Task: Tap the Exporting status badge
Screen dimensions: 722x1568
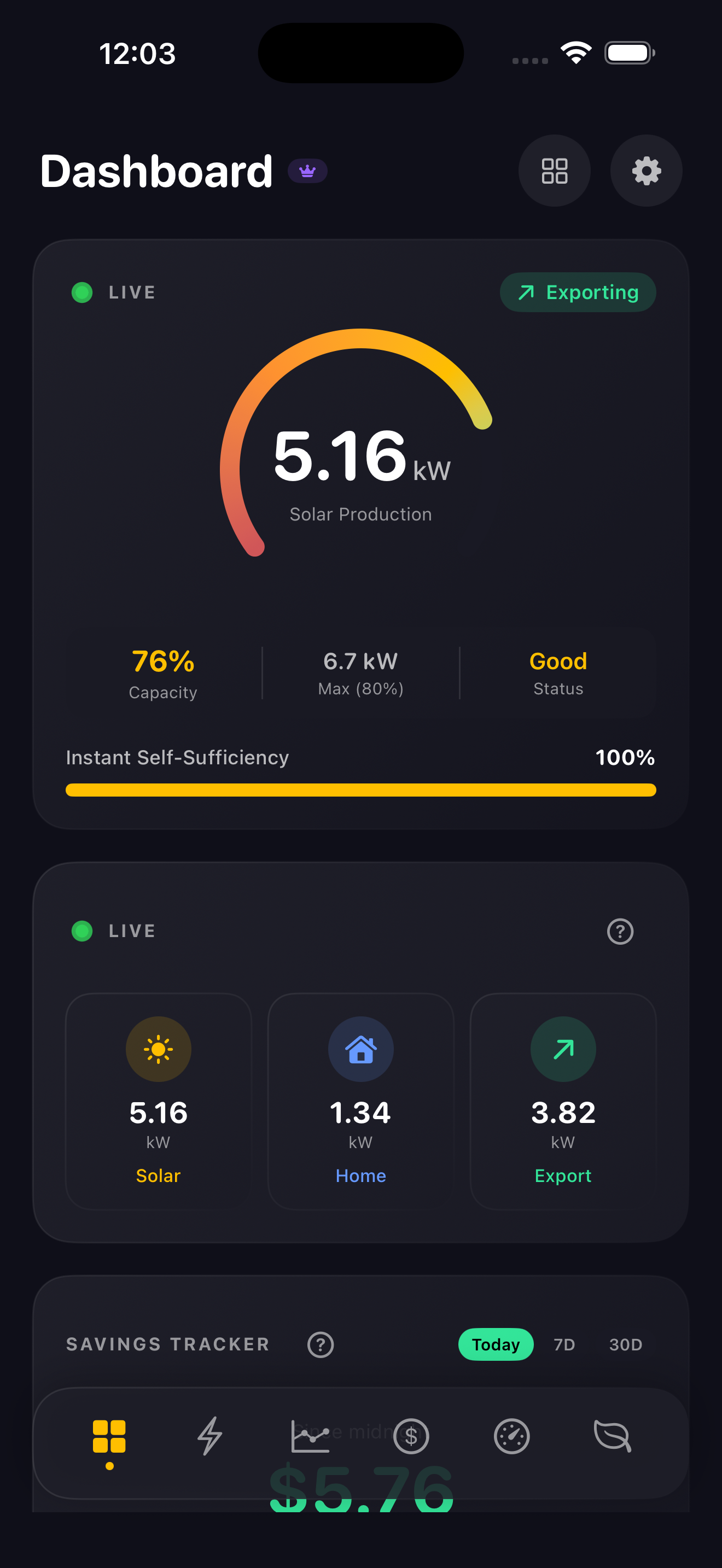Action: click(577, 292)
